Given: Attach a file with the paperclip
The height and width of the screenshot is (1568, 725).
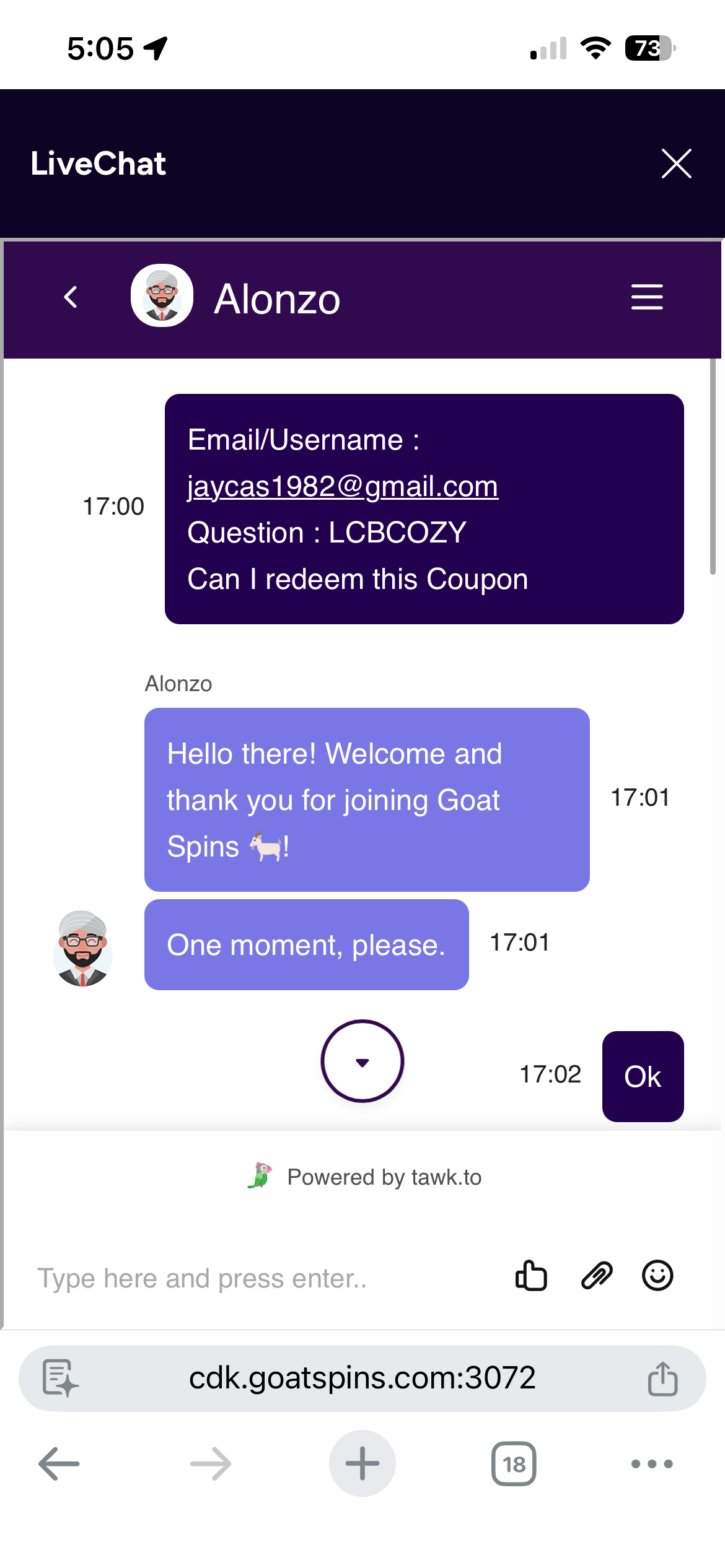Looking at the screenshot, I should point(596,1276).
